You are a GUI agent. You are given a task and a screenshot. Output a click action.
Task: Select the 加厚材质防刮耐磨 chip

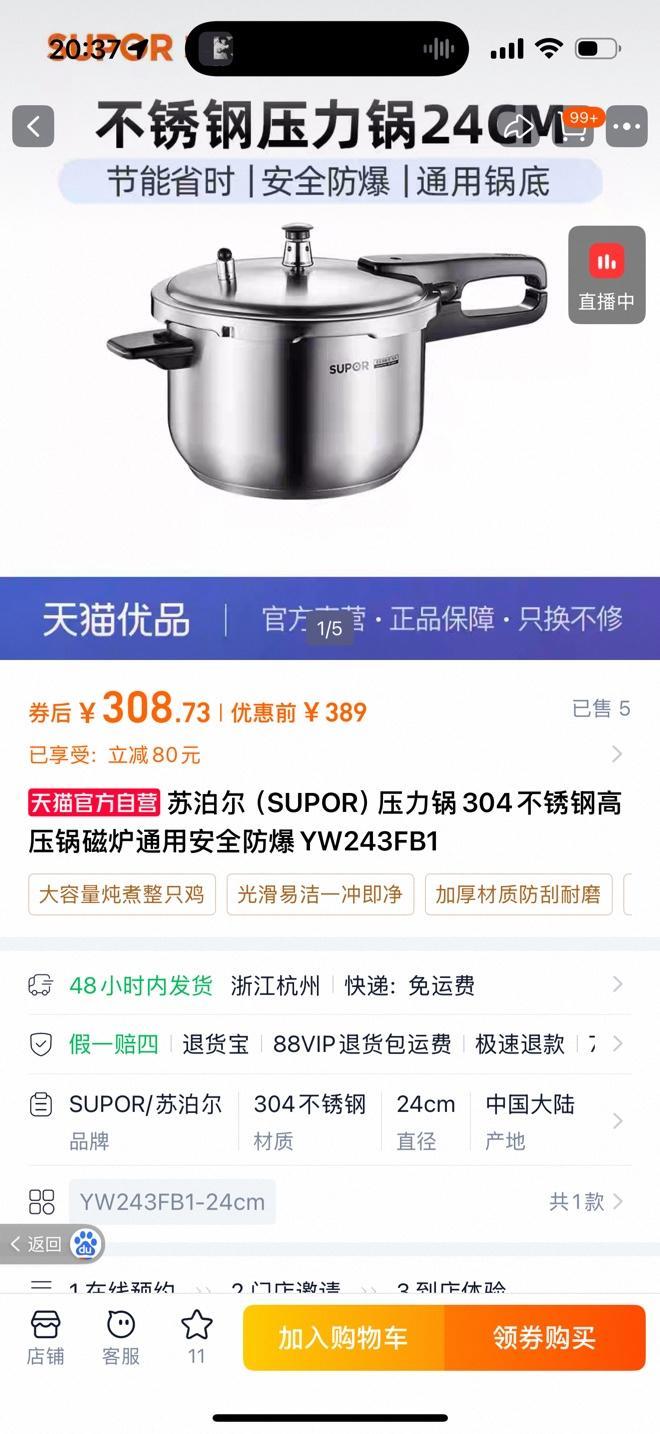(x=518, y=894)
